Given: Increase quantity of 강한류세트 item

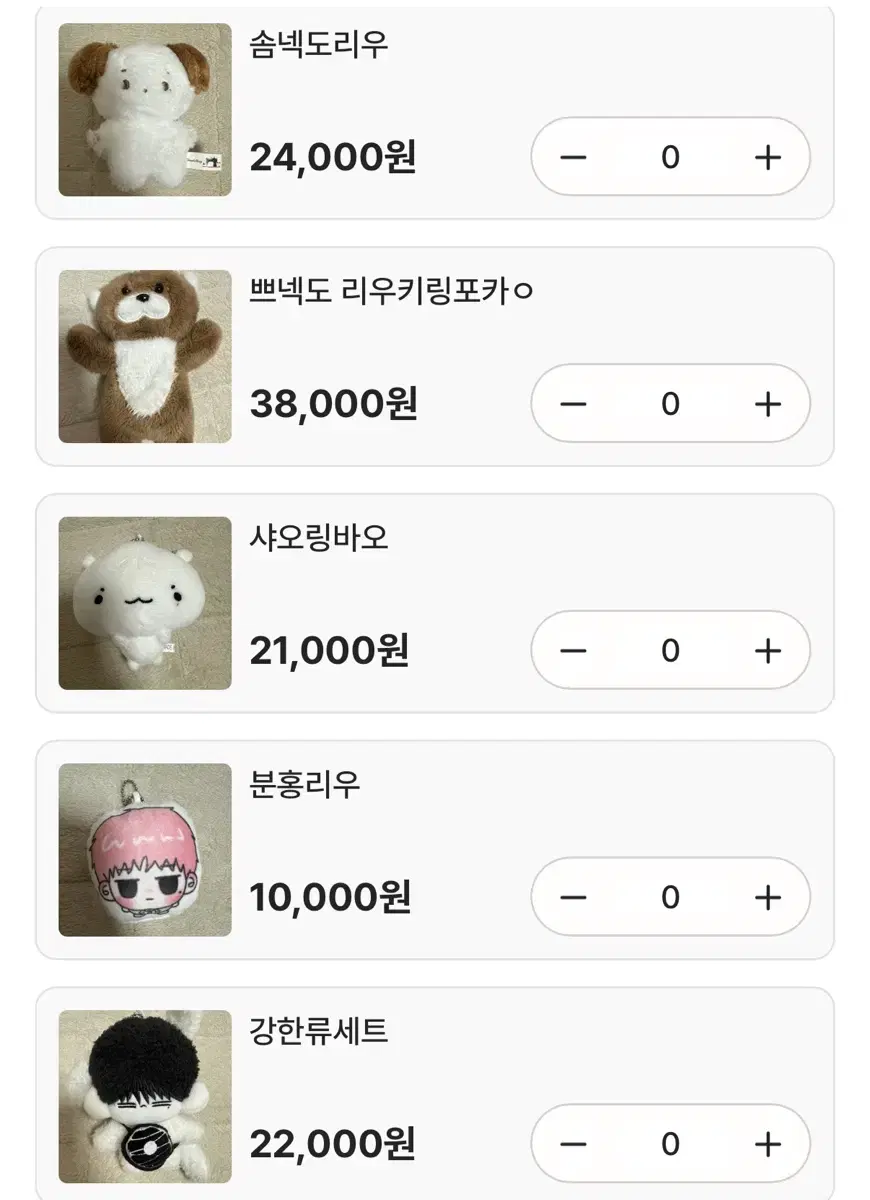Looking at the screenshot, I should click(x=766, y=1143).
